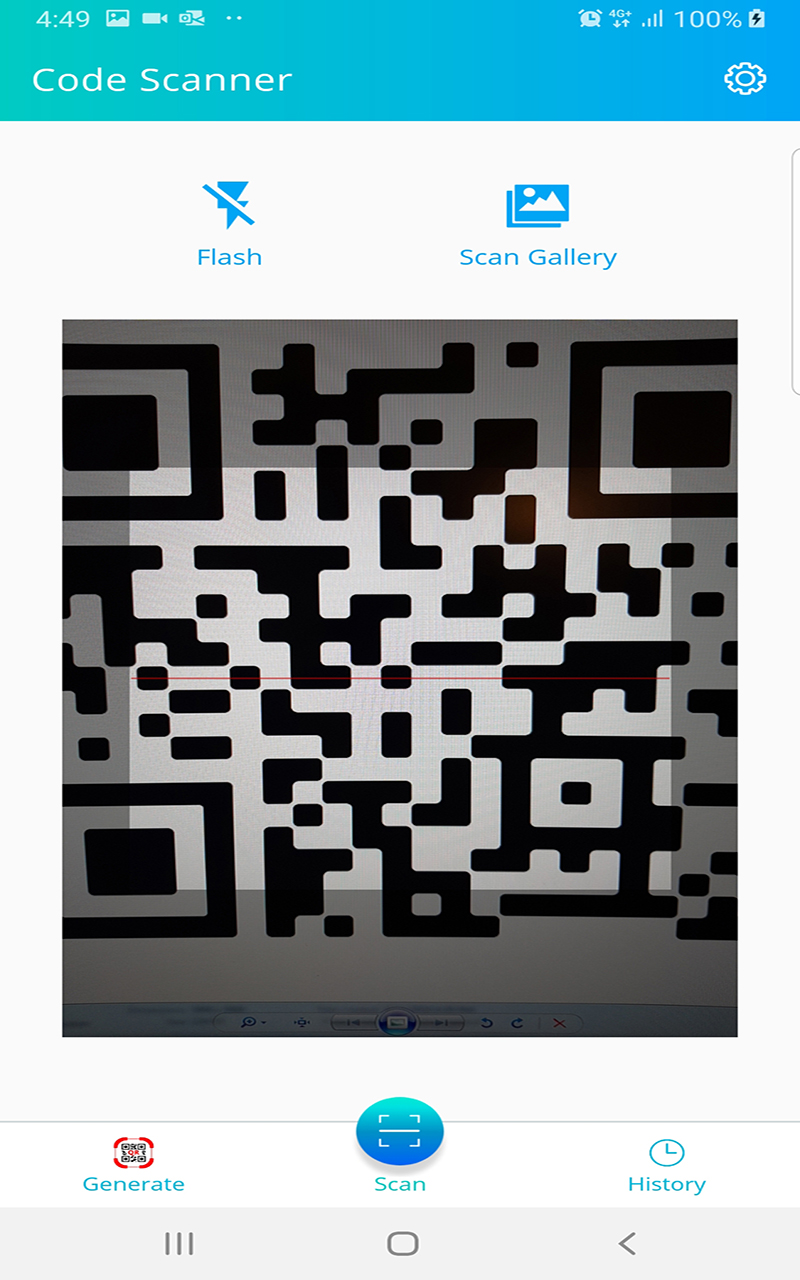Open the History tab
800x1280 pixels.
tap(666, 1165)
